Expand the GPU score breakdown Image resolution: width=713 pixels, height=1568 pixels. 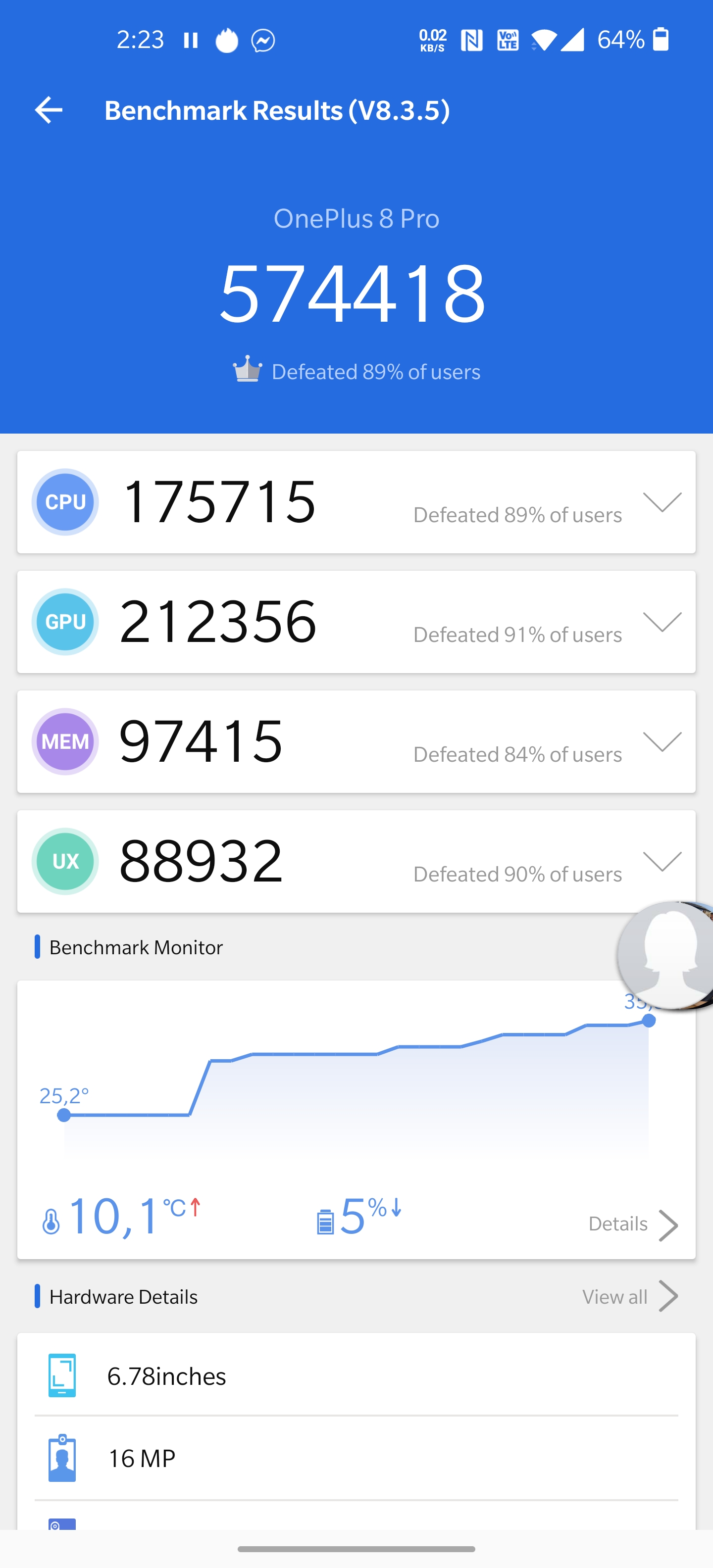662,622
